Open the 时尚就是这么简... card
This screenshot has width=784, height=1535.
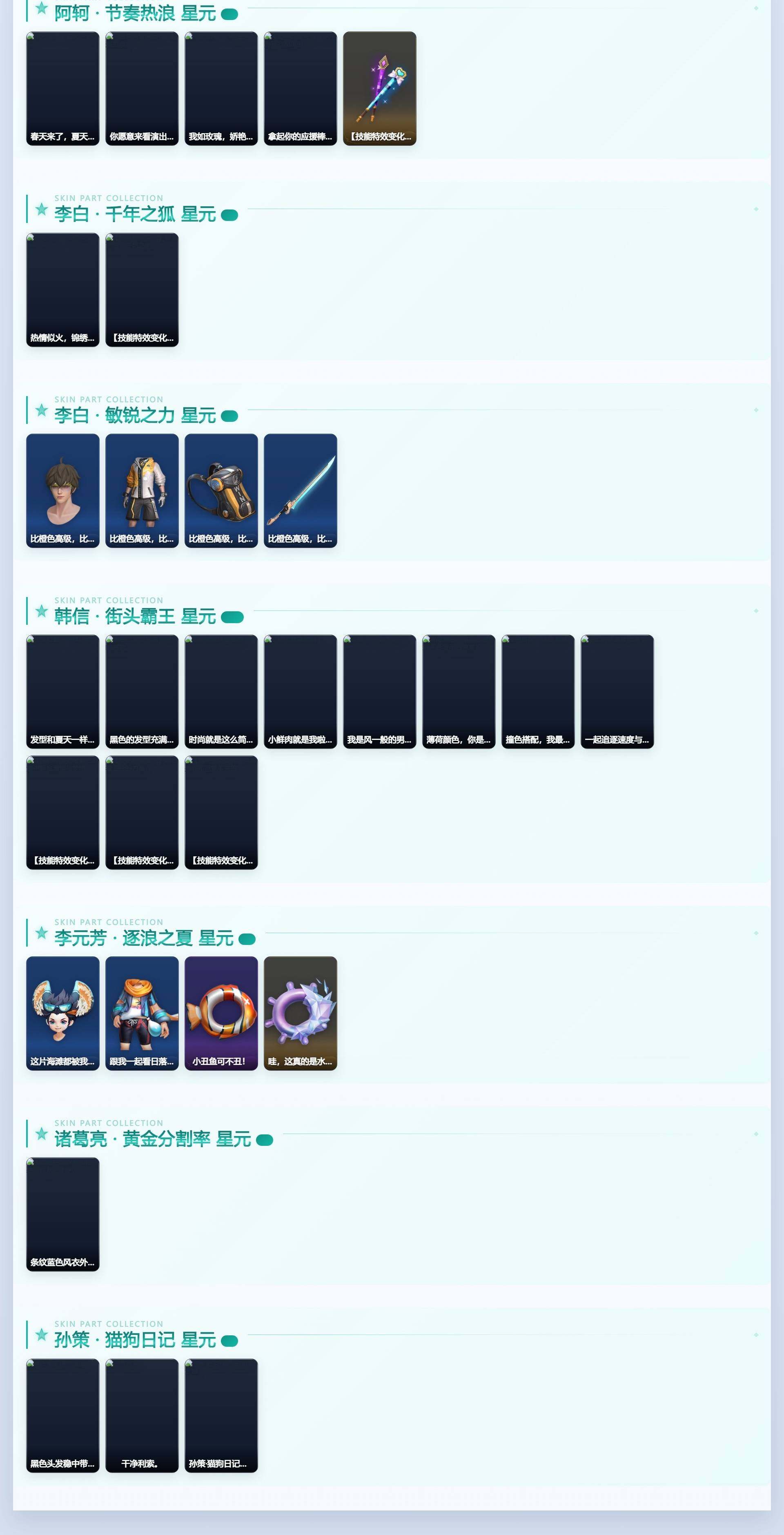click(x=221, y=691)
